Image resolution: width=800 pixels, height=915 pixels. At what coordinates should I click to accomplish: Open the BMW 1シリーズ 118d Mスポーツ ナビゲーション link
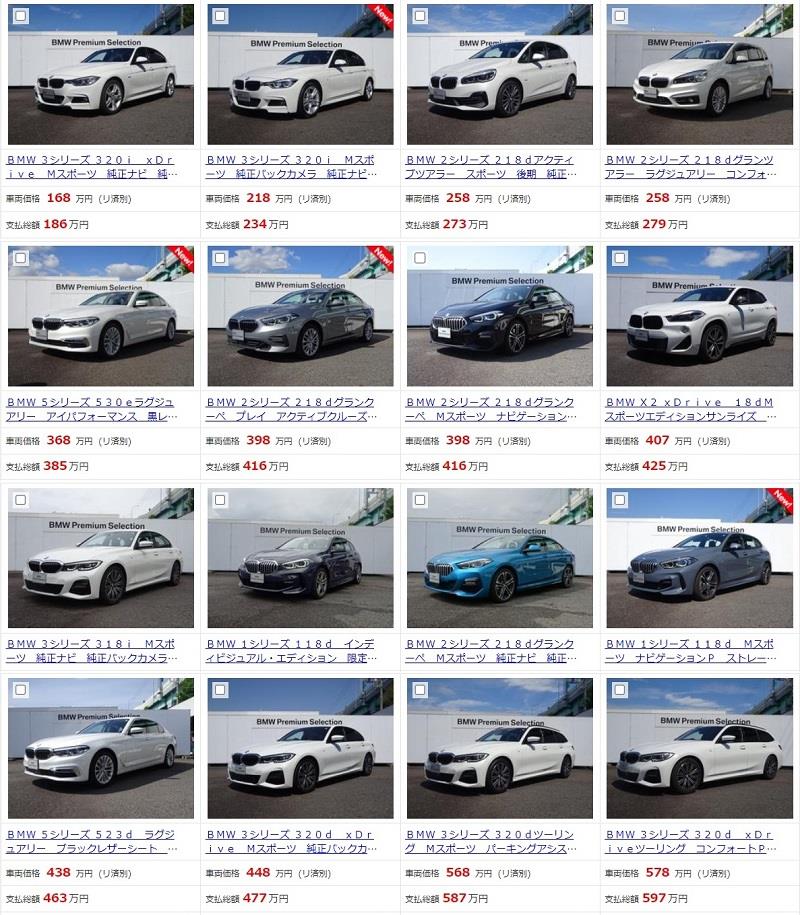coord(691,651)
